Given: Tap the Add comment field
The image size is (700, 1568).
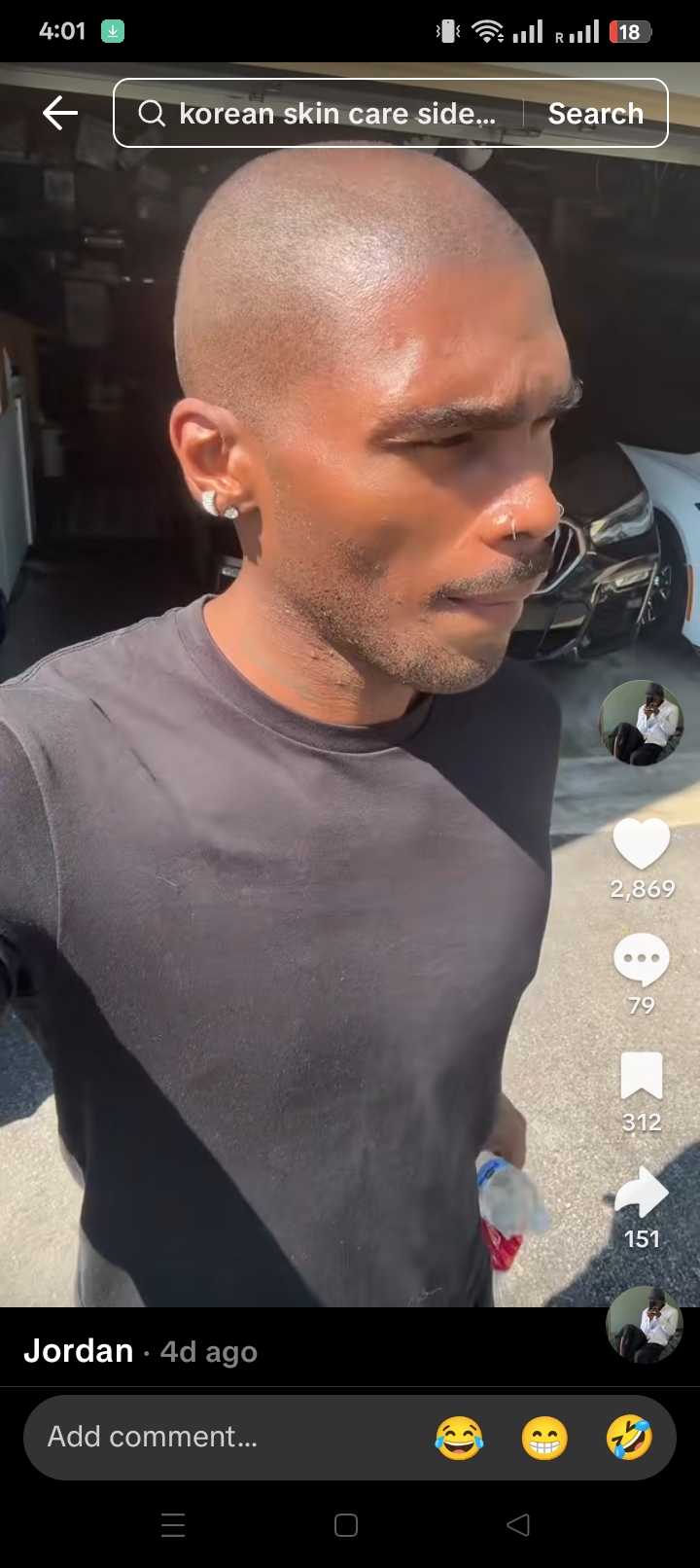Looking at the screenshot, I should 194,1437.
